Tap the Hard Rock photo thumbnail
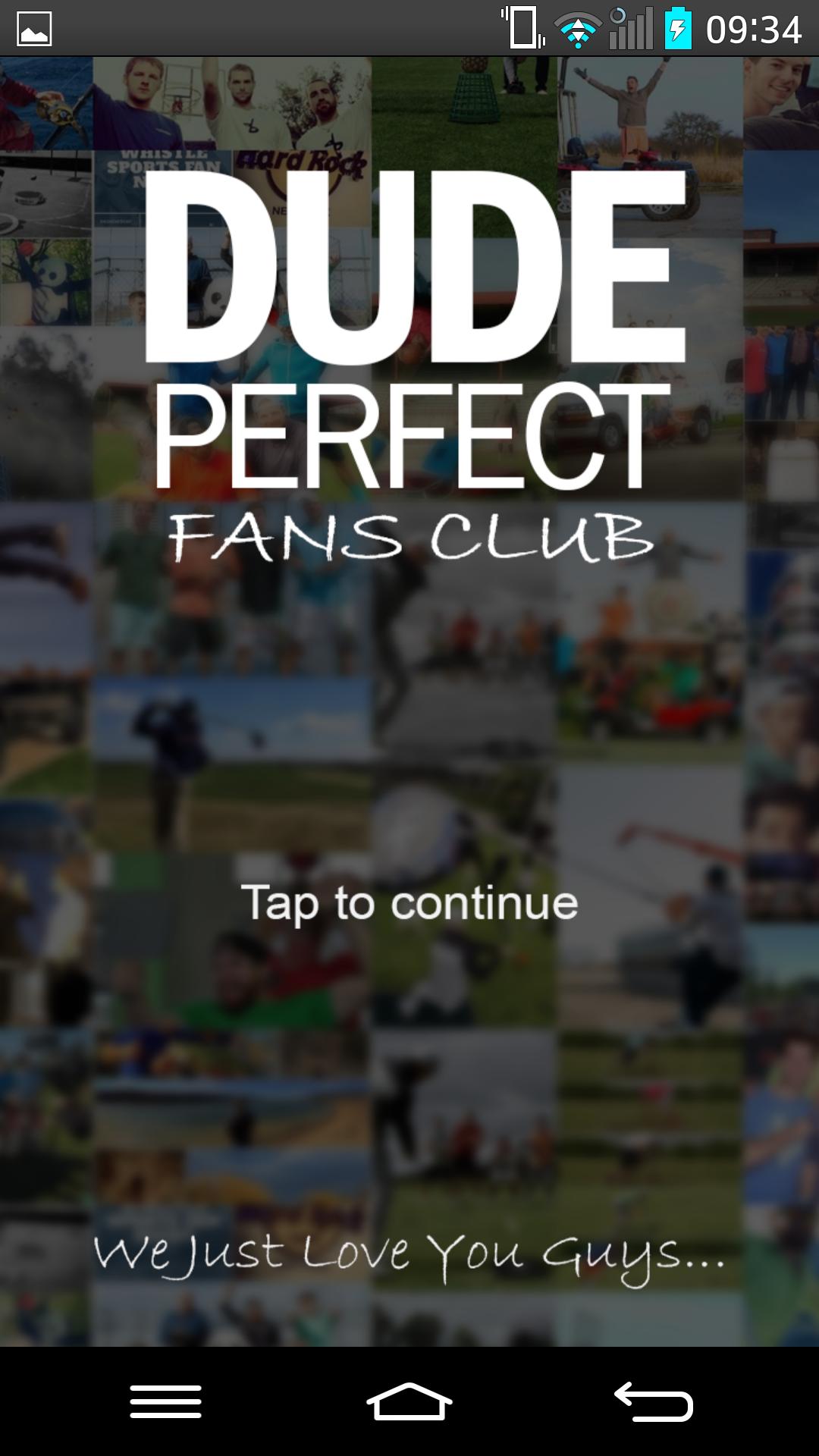Screen dimensions: 819x1456 (300, 168)
